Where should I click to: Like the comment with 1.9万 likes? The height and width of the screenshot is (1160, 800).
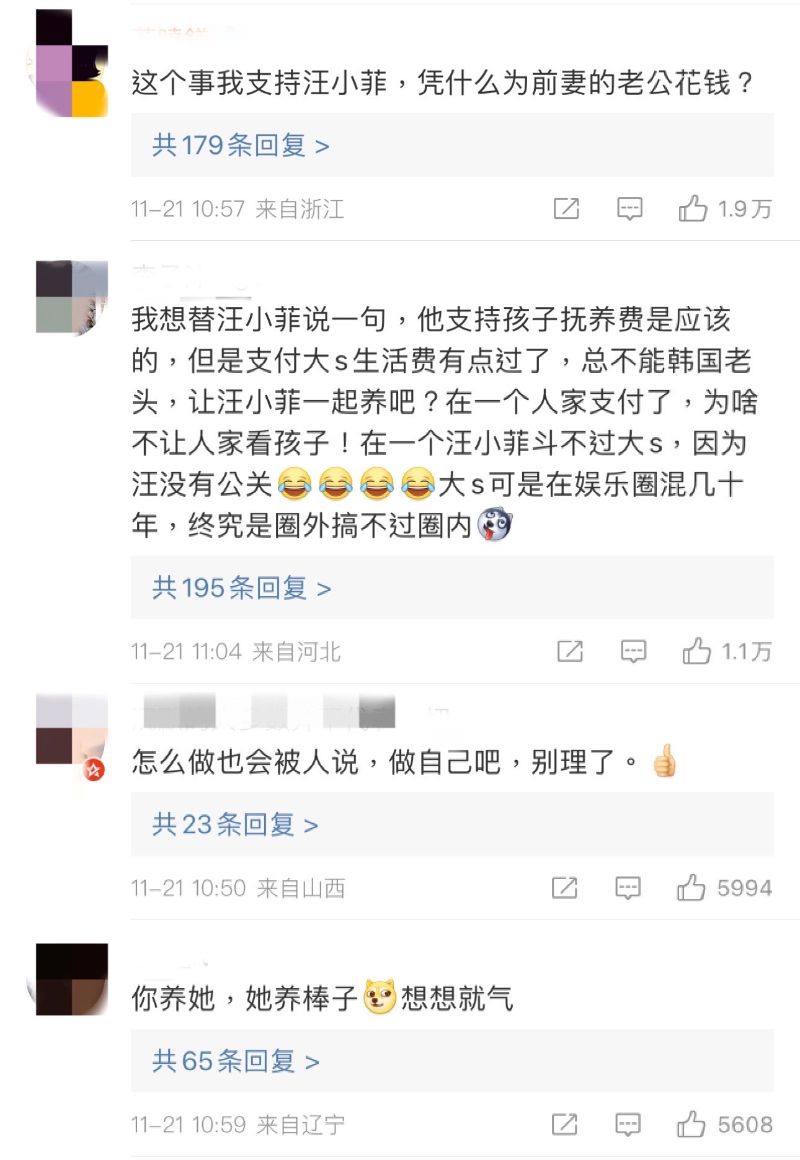(x=694, y=209)
